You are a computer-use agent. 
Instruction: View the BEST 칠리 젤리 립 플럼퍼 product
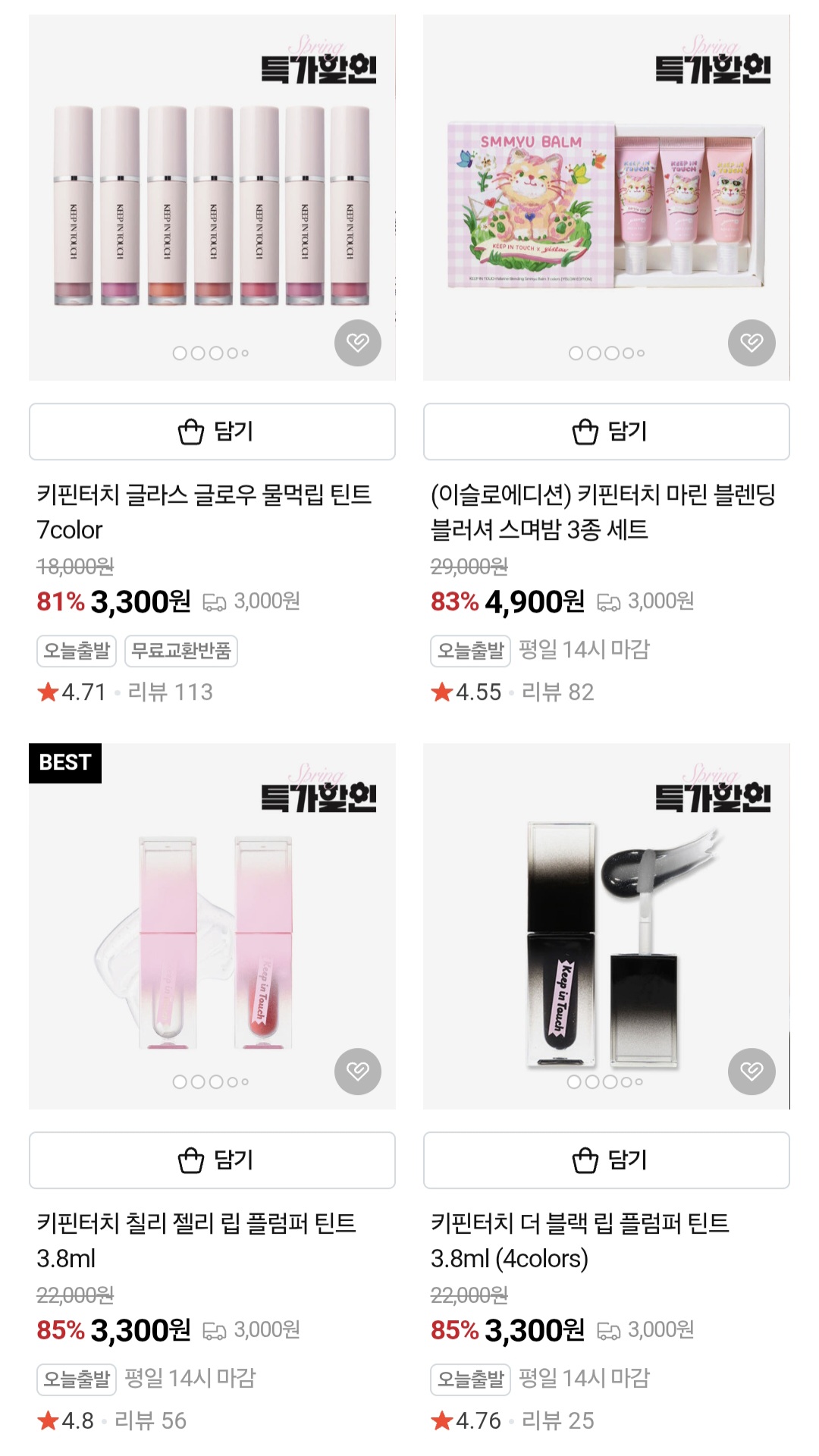pos(212,933)
